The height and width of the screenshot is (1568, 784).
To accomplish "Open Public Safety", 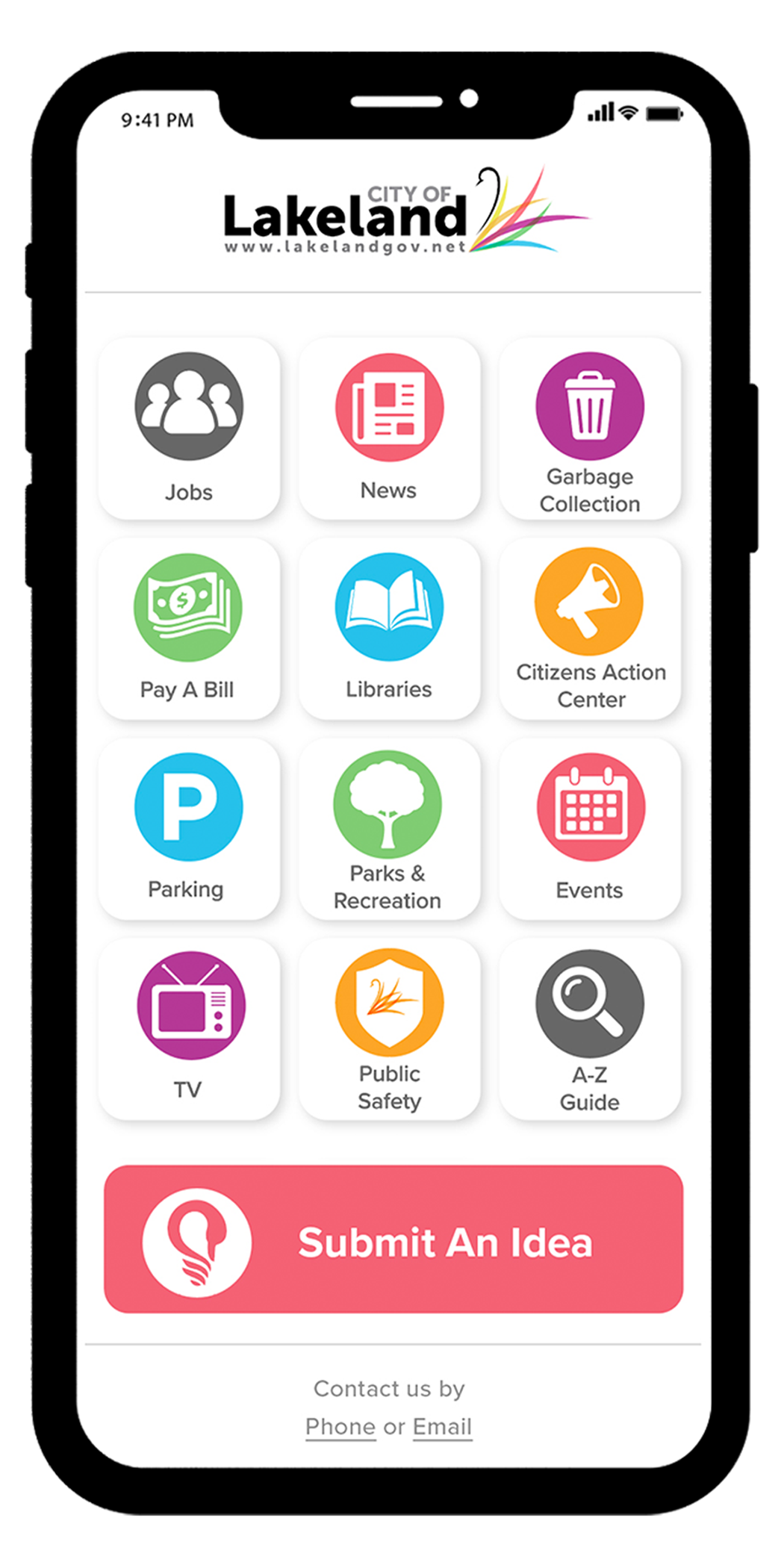I will (389, 1029).
